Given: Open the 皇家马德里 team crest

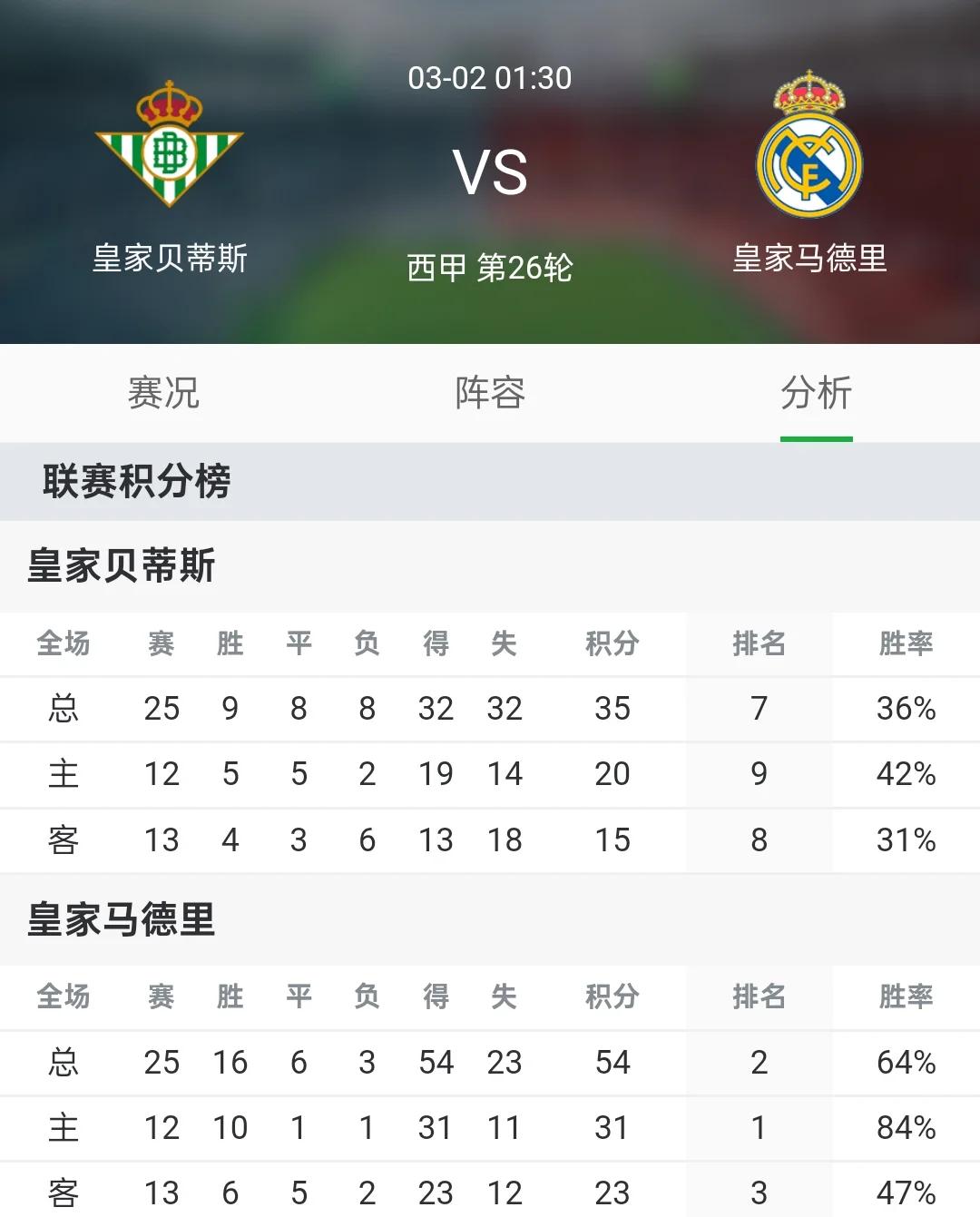Looking at the screenshot, I should click(809, 145).
